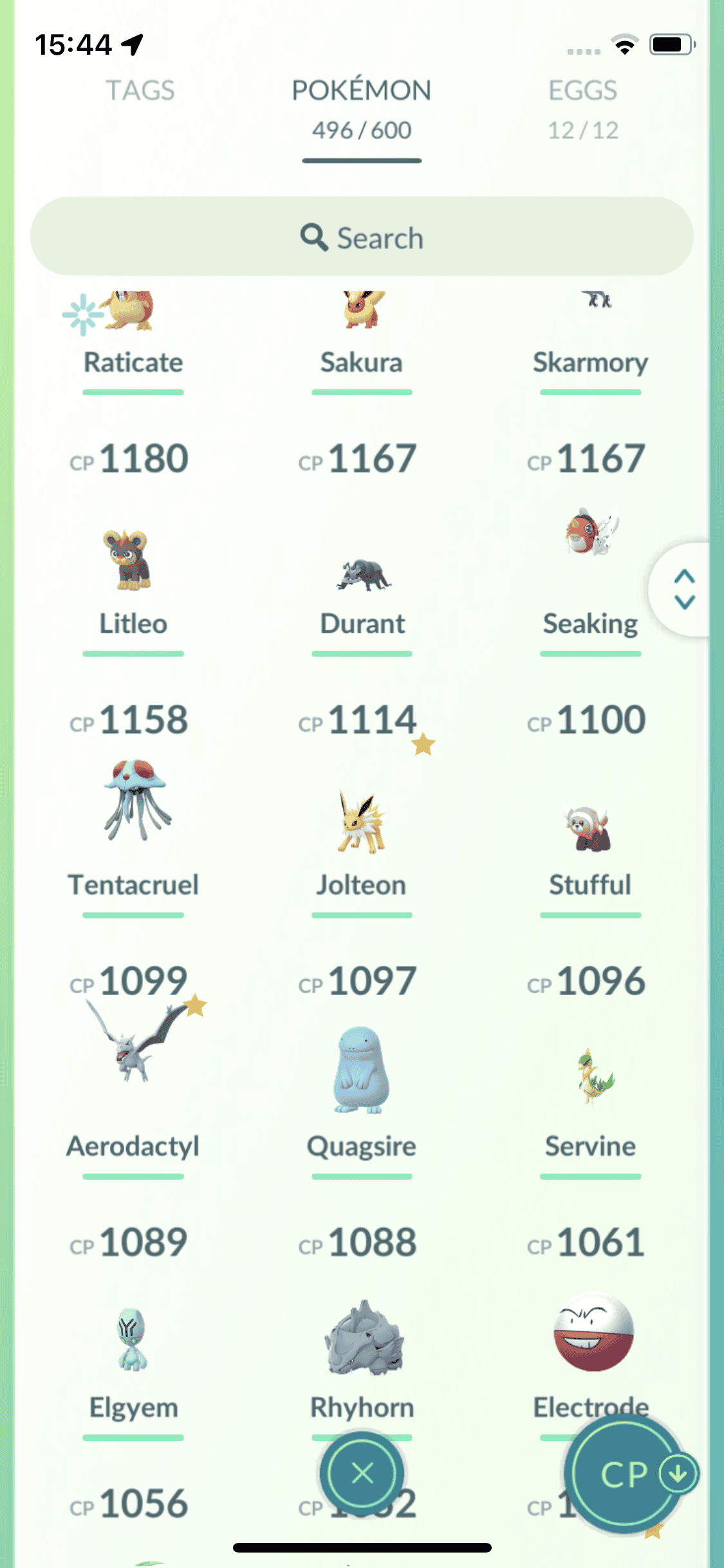724x1568 pixels.
Task: View Rhyhorn with CP 1088
Action: coord(362,1339)
